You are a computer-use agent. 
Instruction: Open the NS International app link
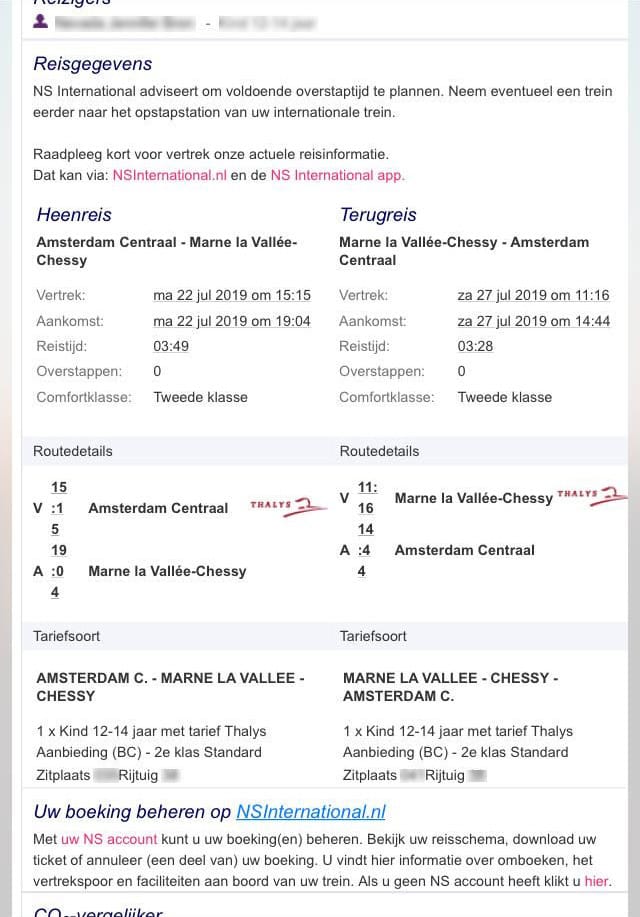tap(337, 175)
